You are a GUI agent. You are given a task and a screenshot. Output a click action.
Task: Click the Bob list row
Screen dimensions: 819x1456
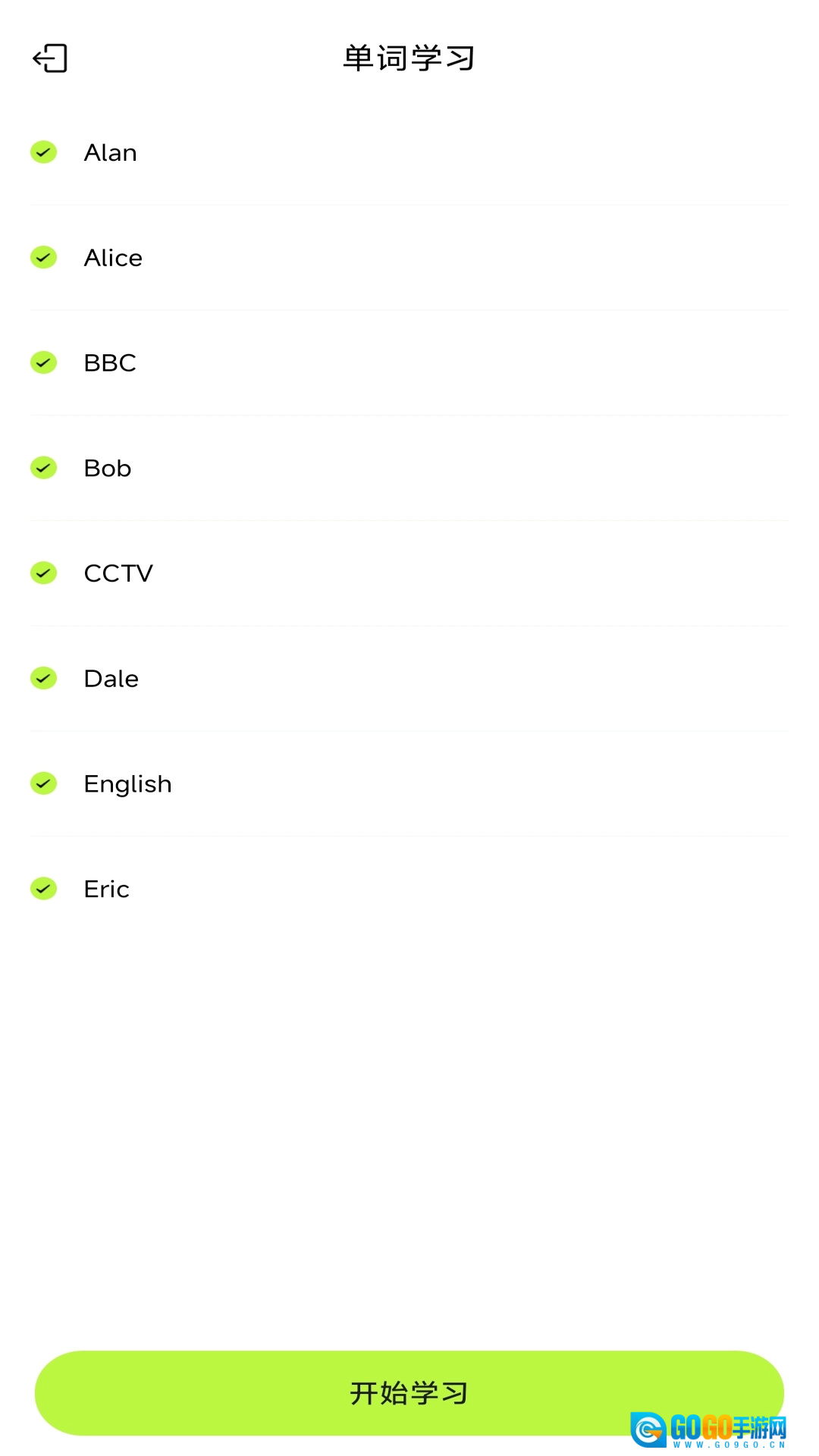[106, 468]
